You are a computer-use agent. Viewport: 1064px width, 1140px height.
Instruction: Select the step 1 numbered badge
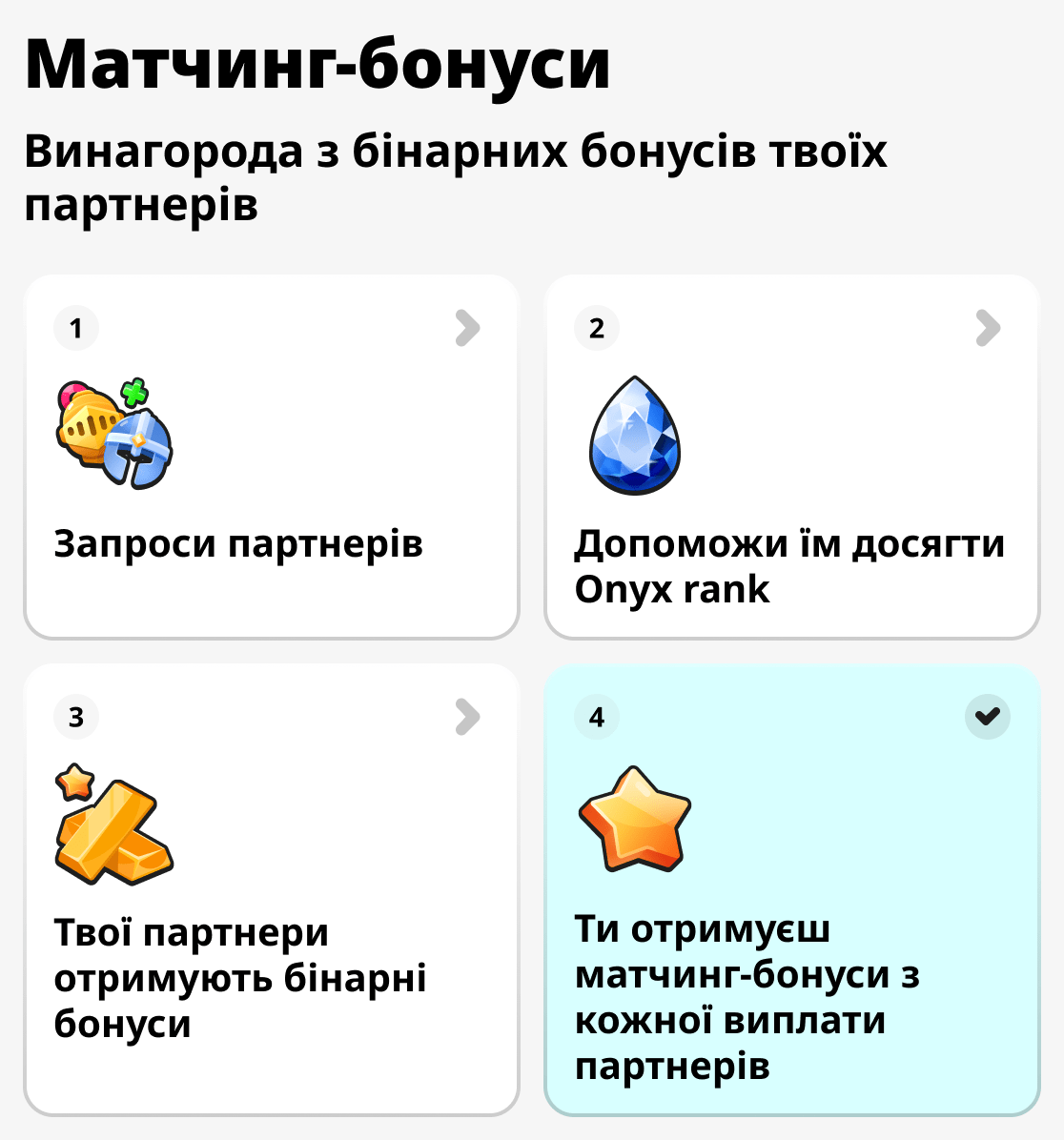click(76, 328)
